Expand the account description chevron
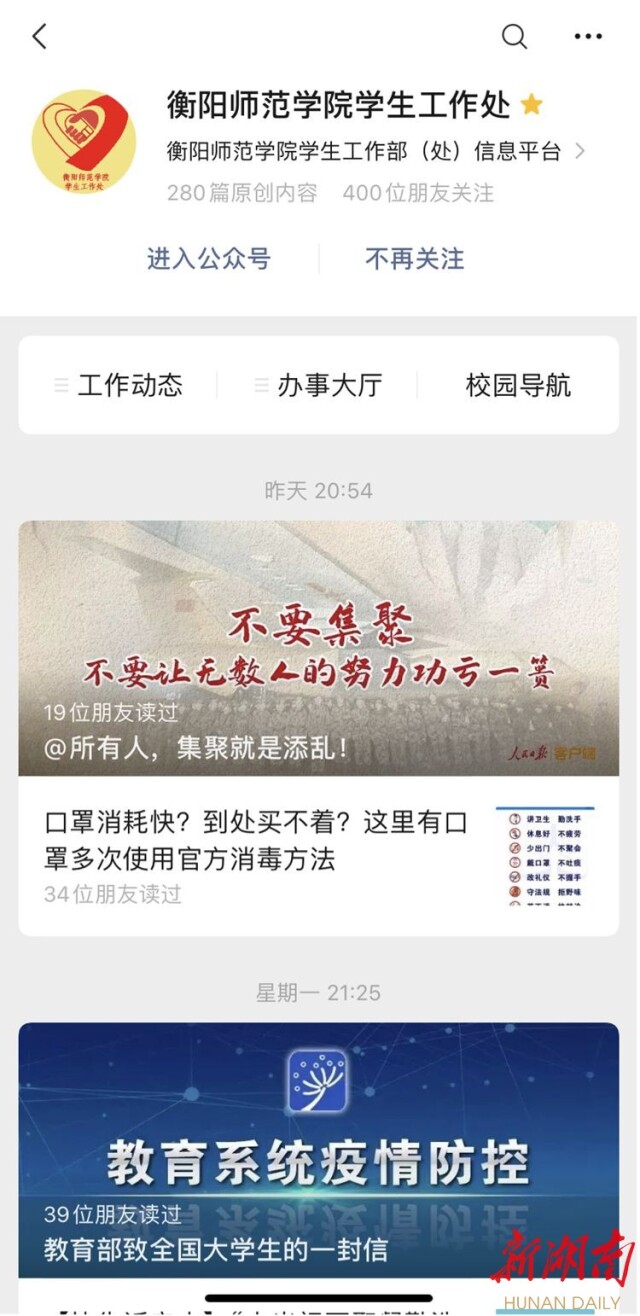 [x=582, y=152]
